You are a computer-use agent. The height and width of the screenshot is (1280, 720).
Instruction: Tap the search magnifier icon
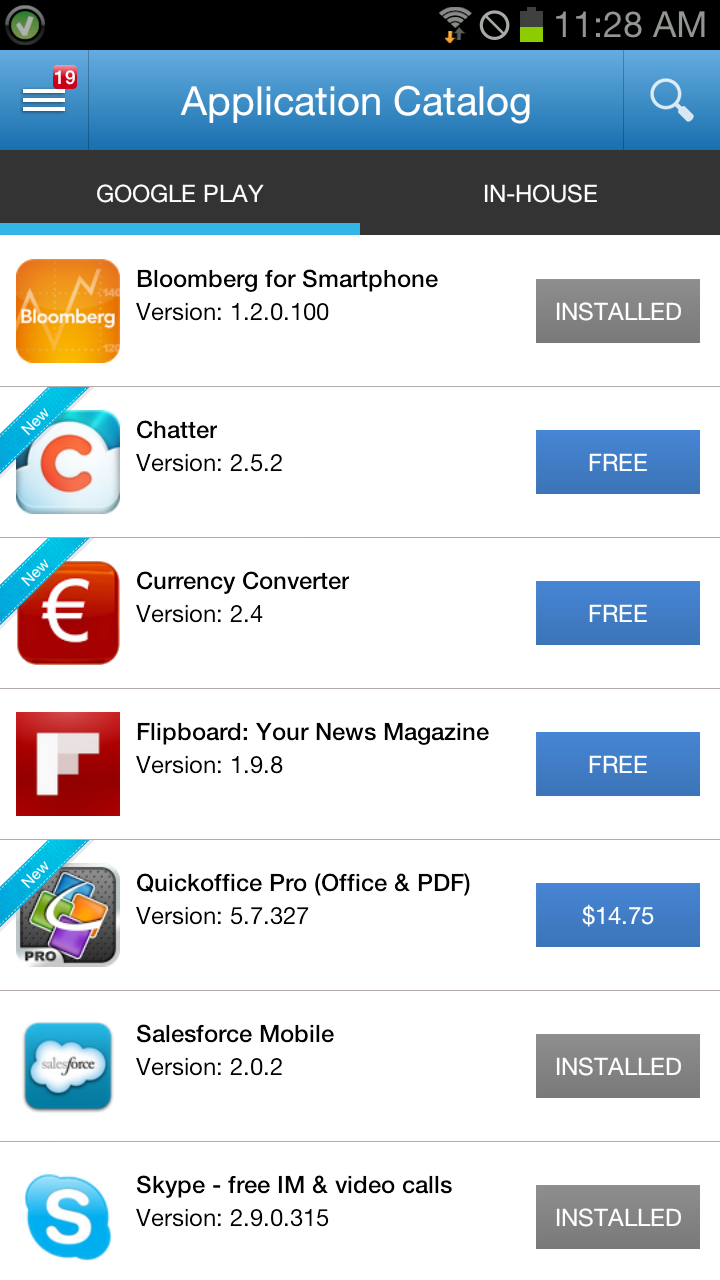coord(671,99)
